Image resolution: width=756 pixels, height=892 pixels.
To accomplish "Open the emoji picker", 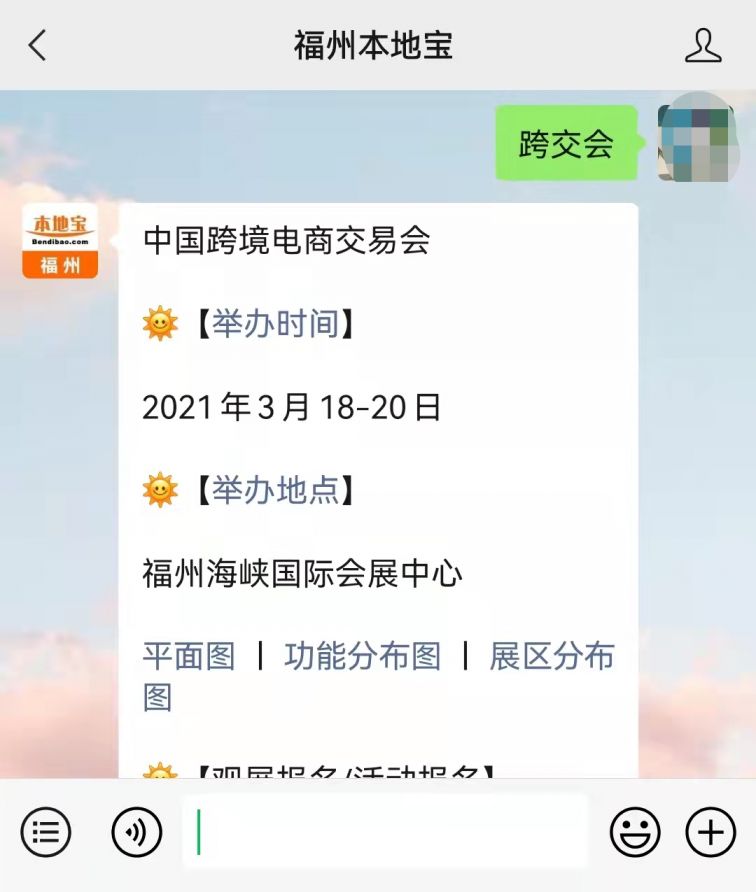I will pos(635,832).
